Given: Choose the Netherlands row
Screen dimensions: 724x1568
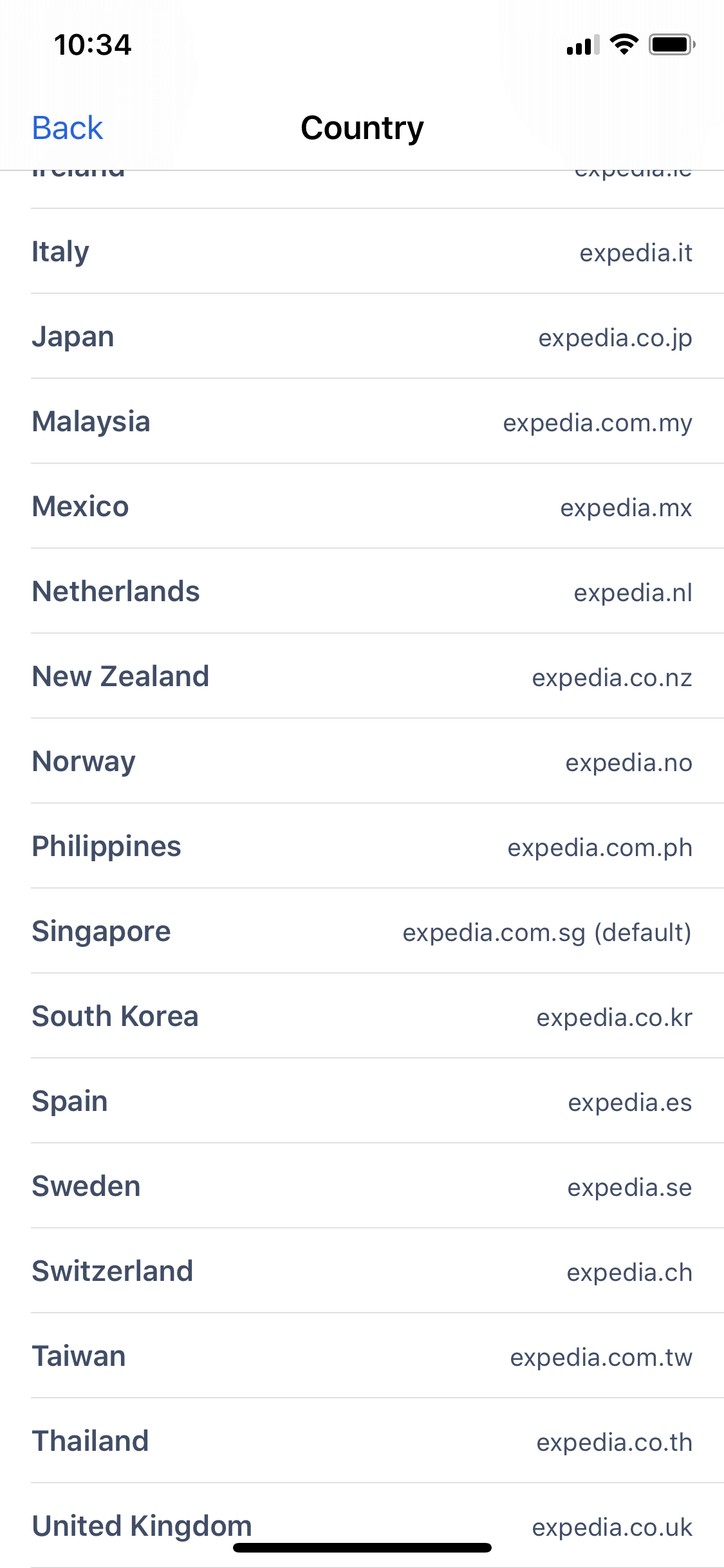Looking at the screenshot, I should 362,591.
